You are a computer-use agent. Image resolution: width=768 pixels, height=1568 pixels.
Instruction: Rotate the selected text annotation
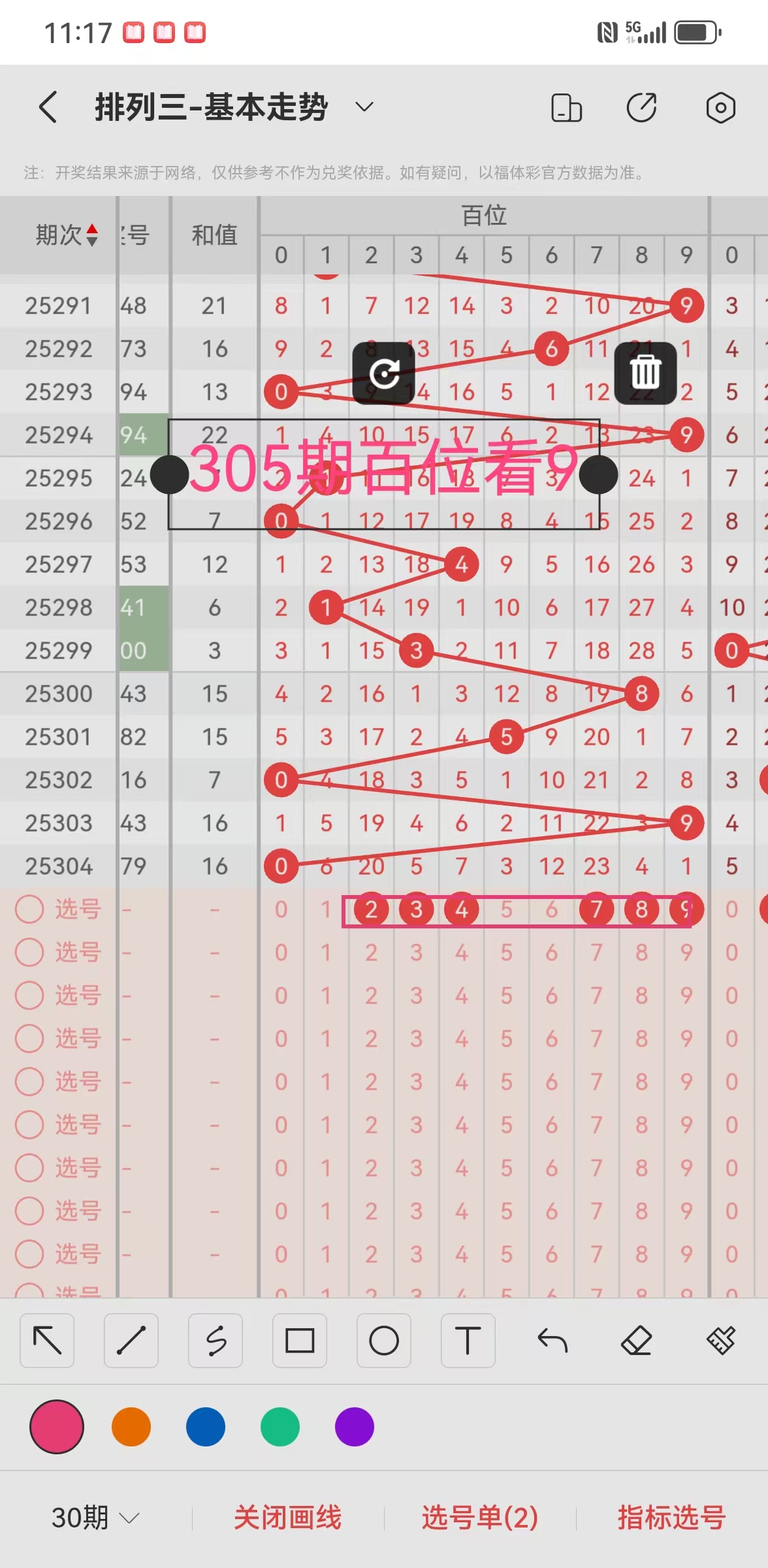[x=384, y=373]
